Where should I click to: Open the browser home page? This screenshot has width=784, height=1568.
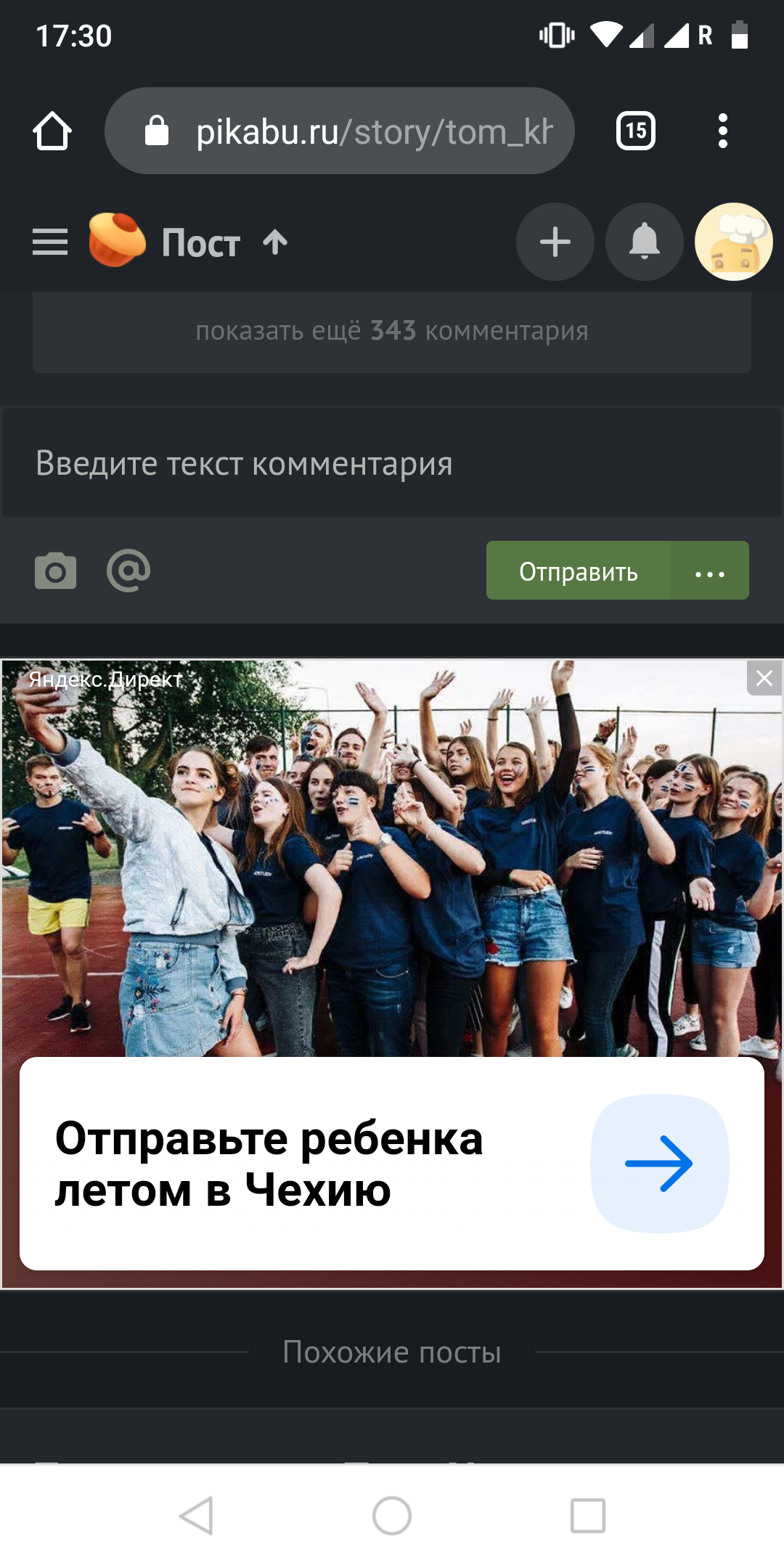(52, 131)
